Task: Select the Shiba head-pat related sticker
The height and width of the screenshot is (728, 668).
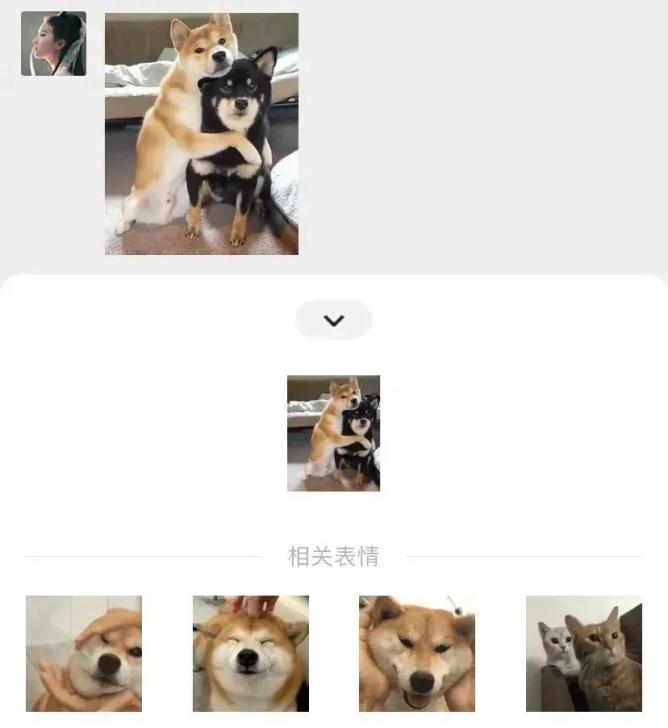Action: 251,654
